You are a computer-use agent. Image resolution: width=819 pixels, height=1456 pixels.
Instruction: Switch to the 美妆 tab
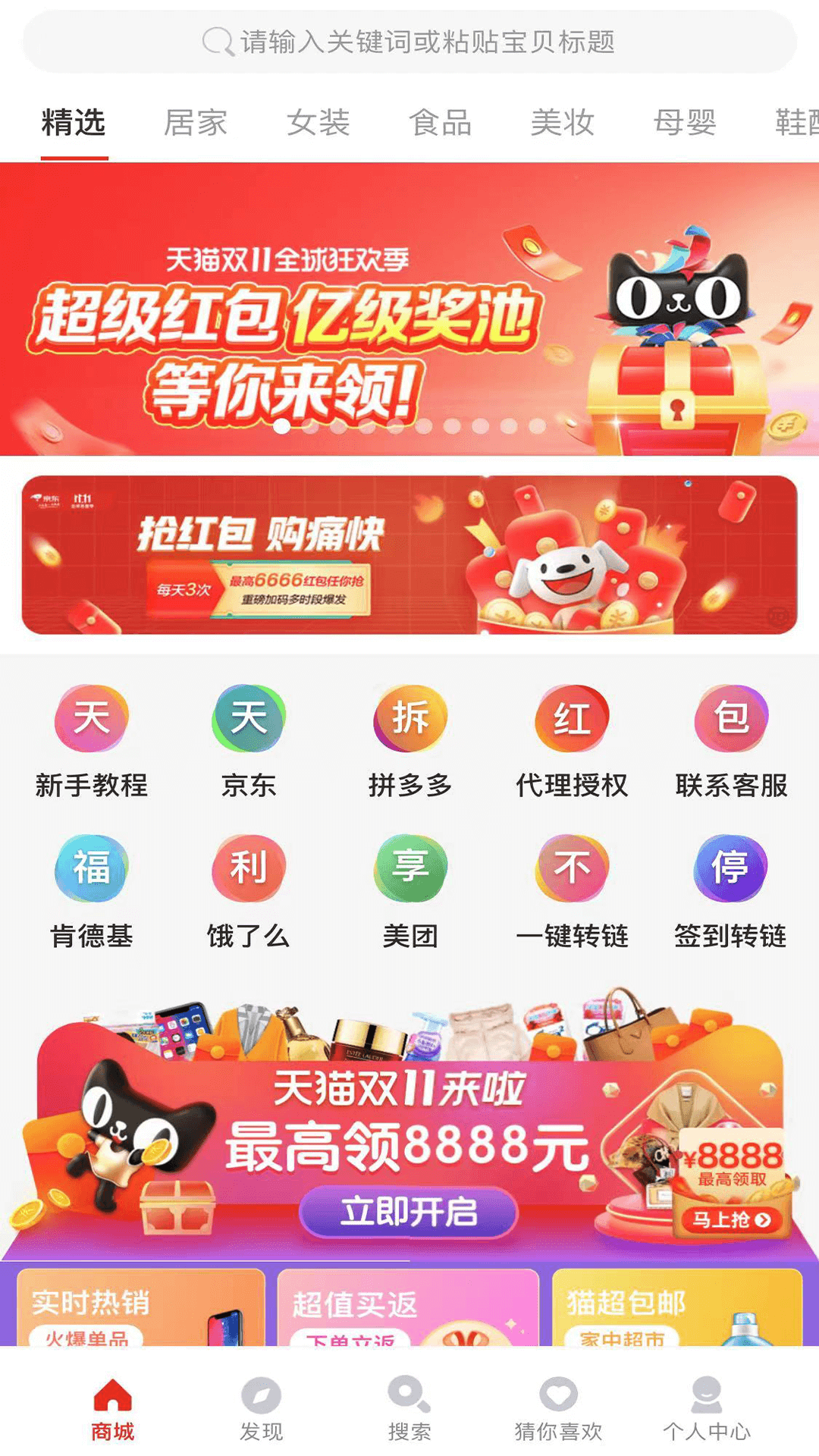(563, 122)
